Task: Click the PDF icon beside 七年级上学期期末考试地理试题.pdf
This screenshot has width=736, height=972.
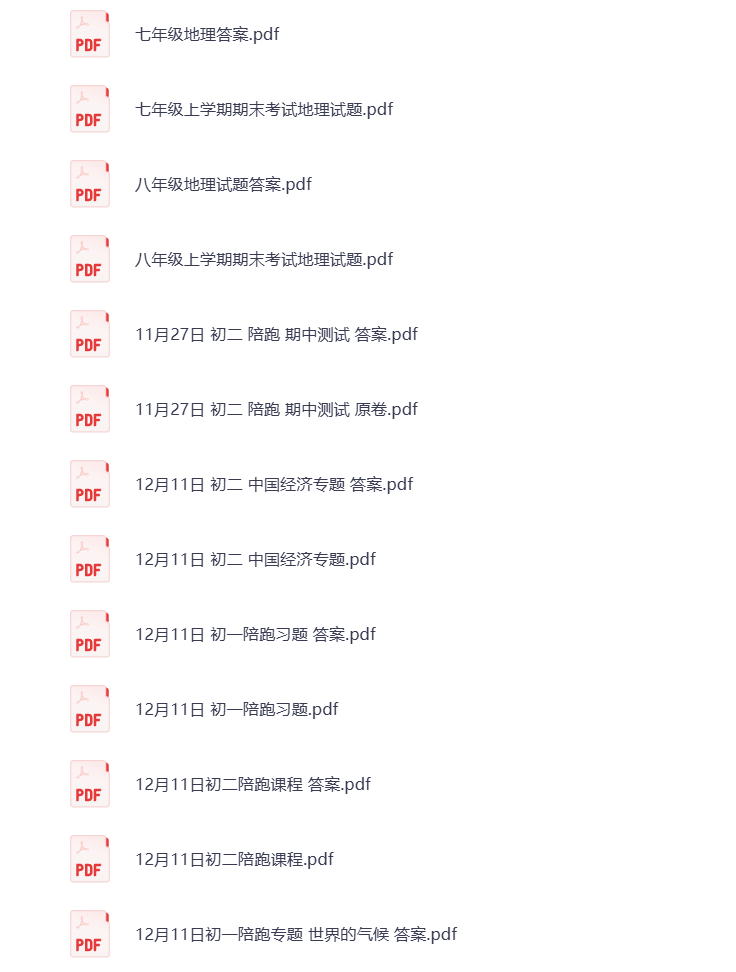Action: click(x=89, y=109)
